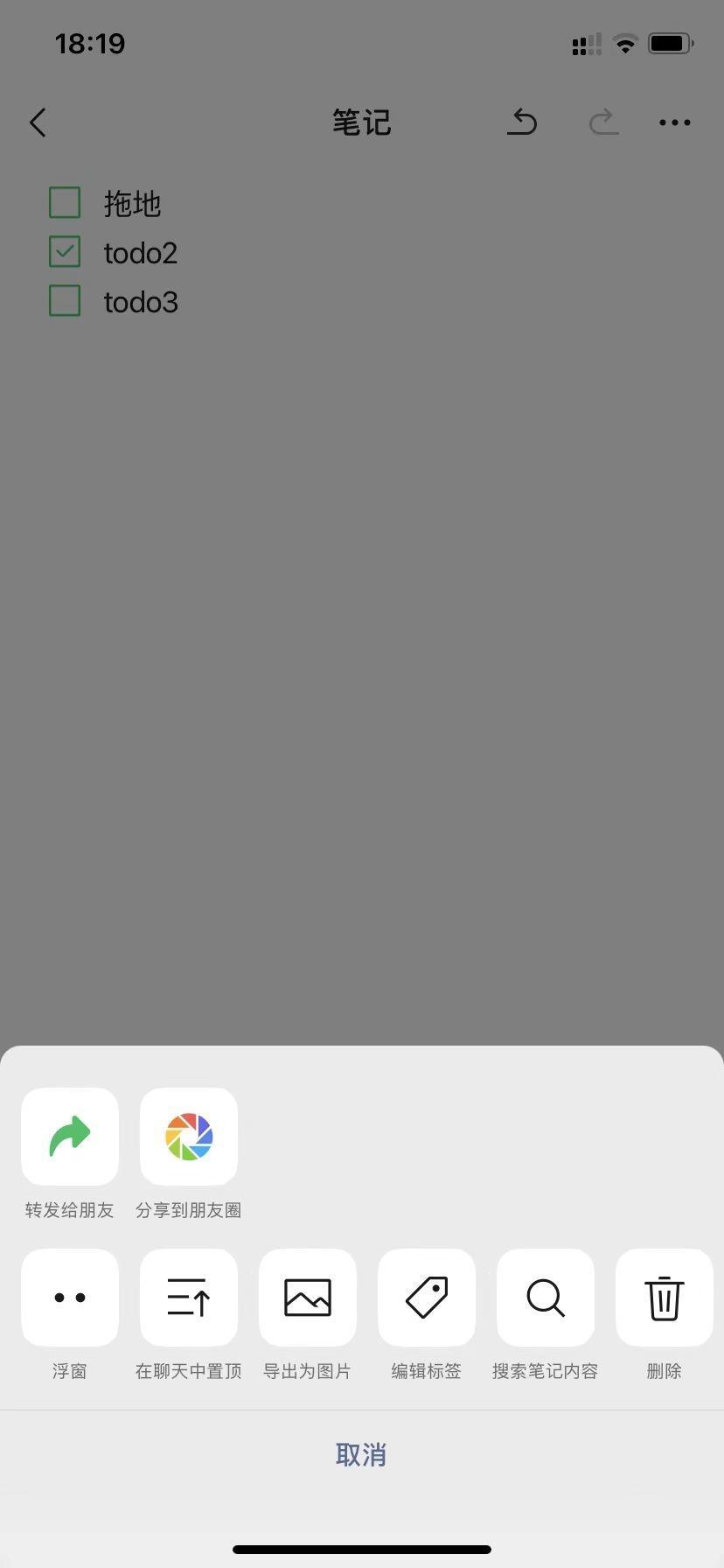Export the note via 导出为图片
The image size is (724, 1568).
[308, 1298]
